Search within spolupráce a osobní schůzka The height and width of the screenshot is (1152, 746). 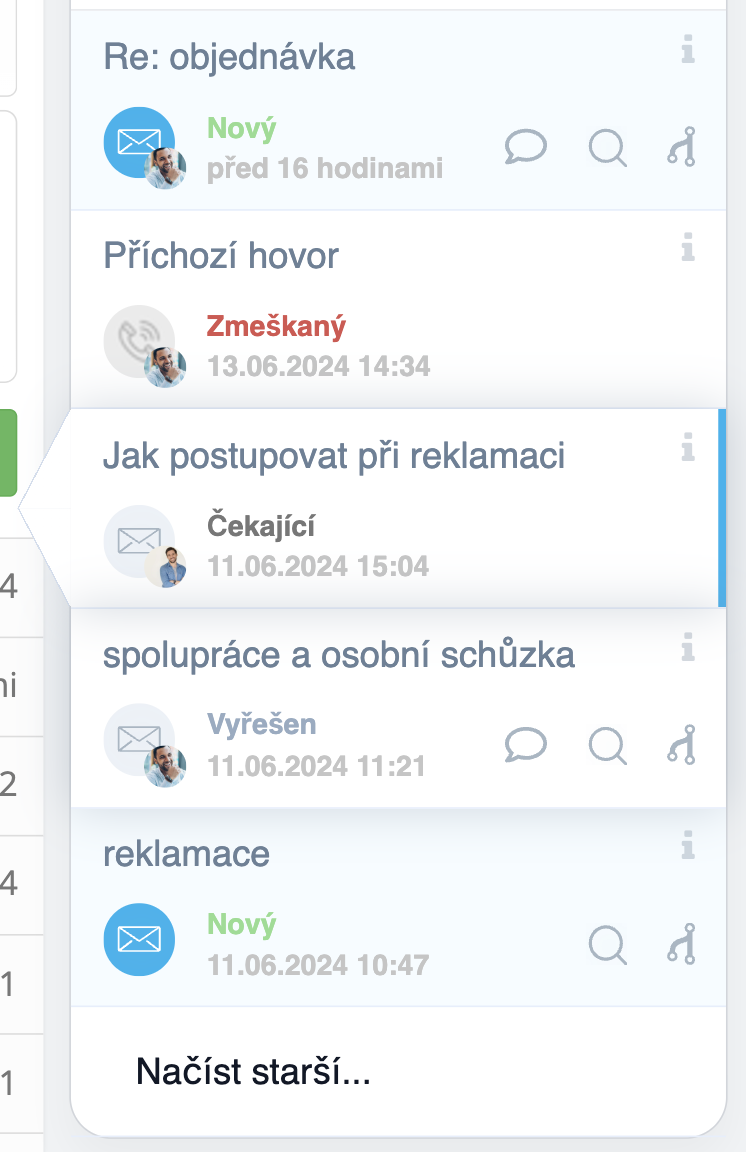click(606, 745)
